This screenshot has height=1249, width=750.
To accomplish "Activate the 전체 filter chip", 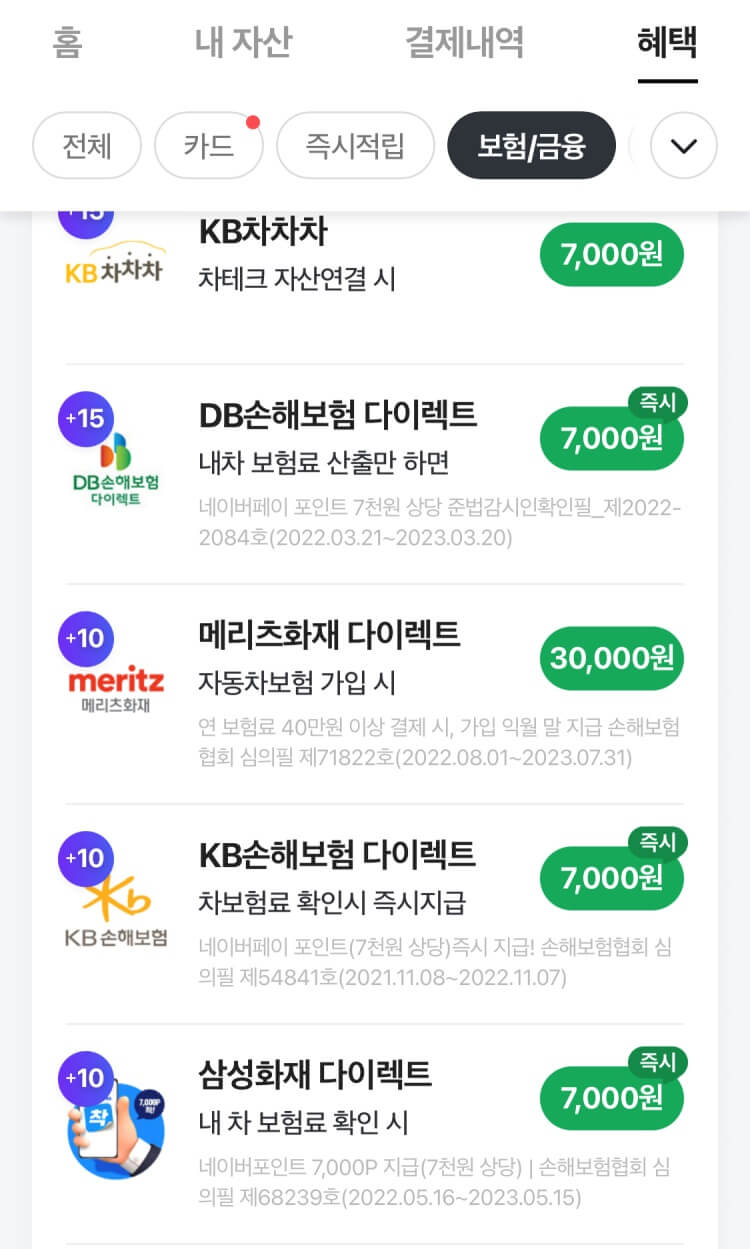I will click(86, 145).
